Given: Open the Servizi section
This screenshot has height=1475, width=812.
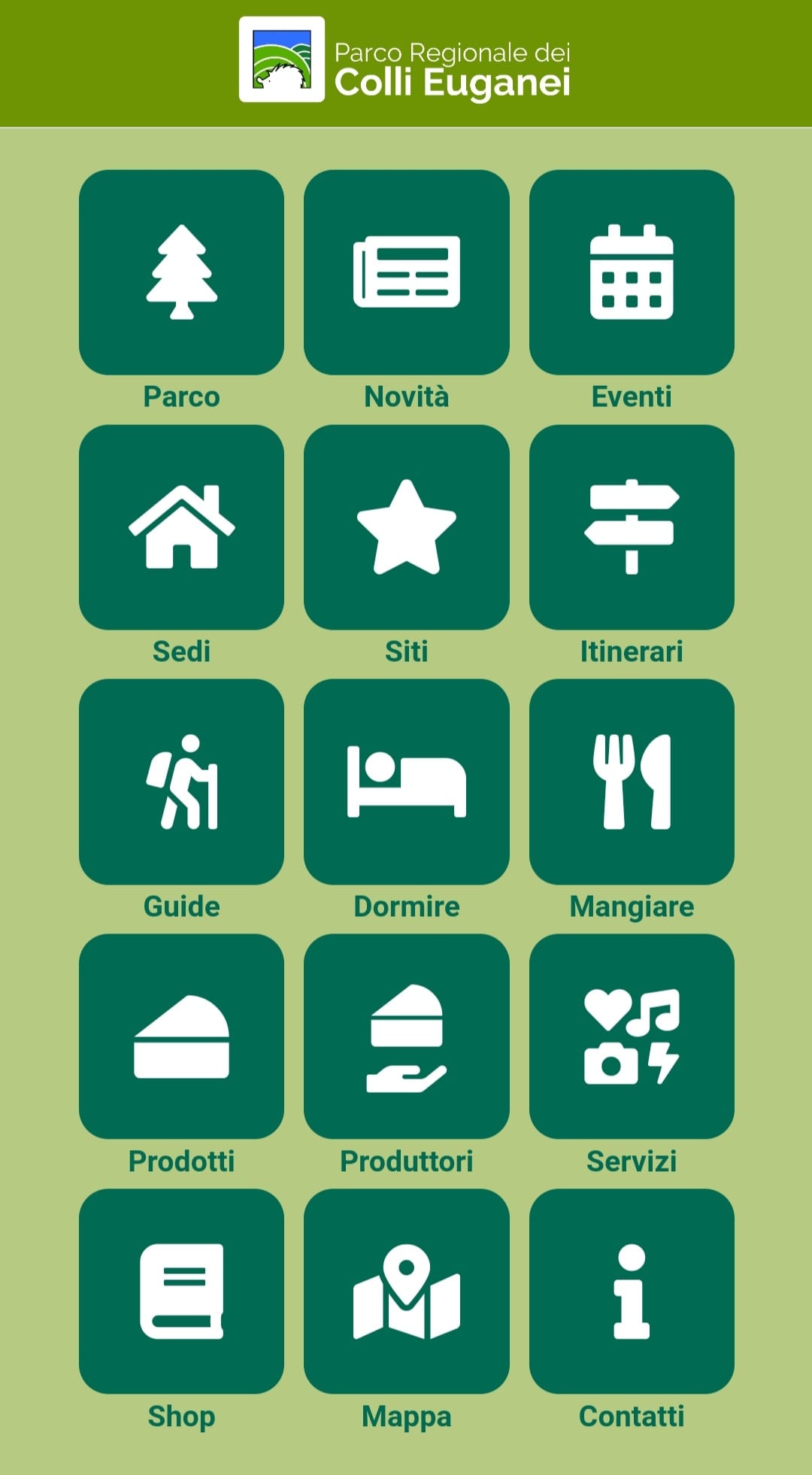Looking at the screenshot, I should (x=632, y=1036).
